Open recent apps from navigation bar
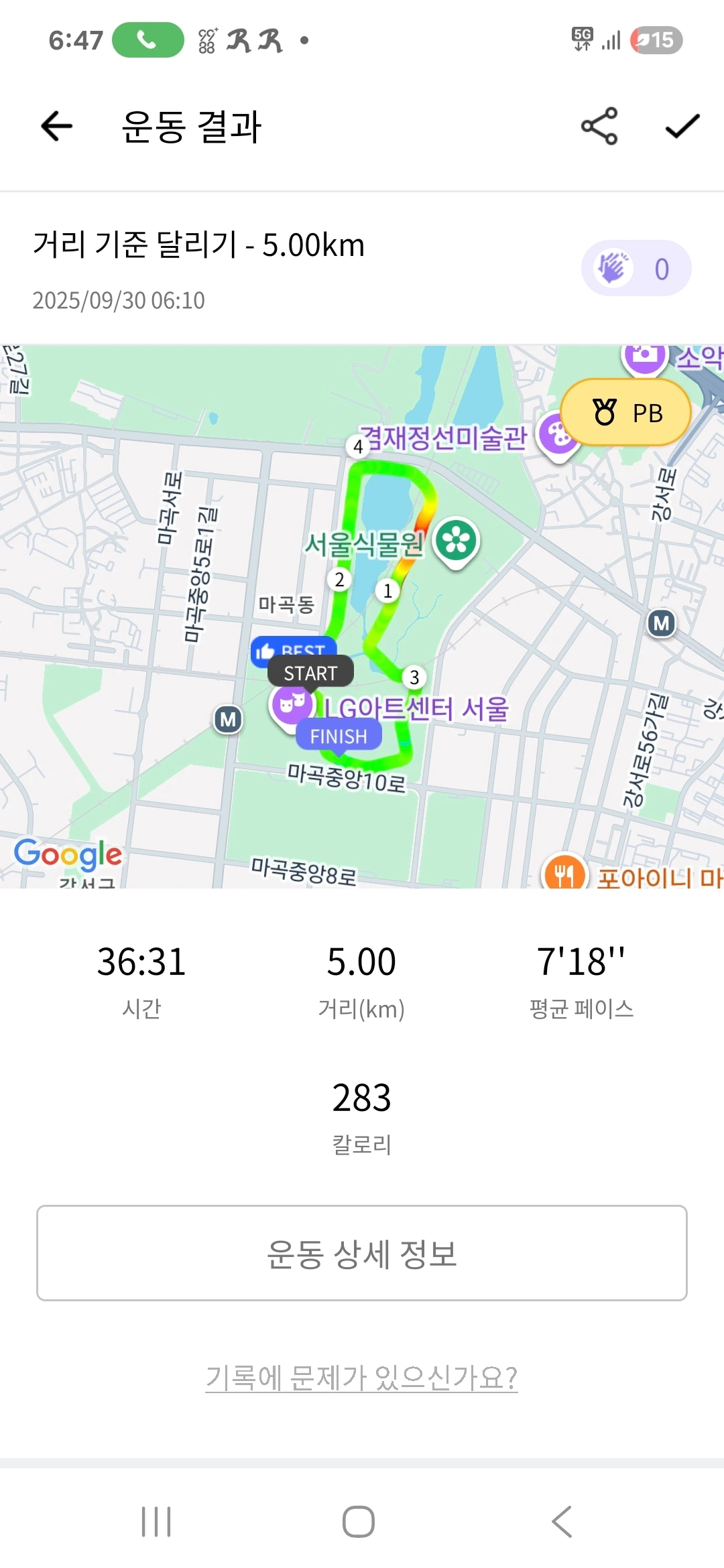Screen dimensions: 724x1568 click(x=156, y=1521)
